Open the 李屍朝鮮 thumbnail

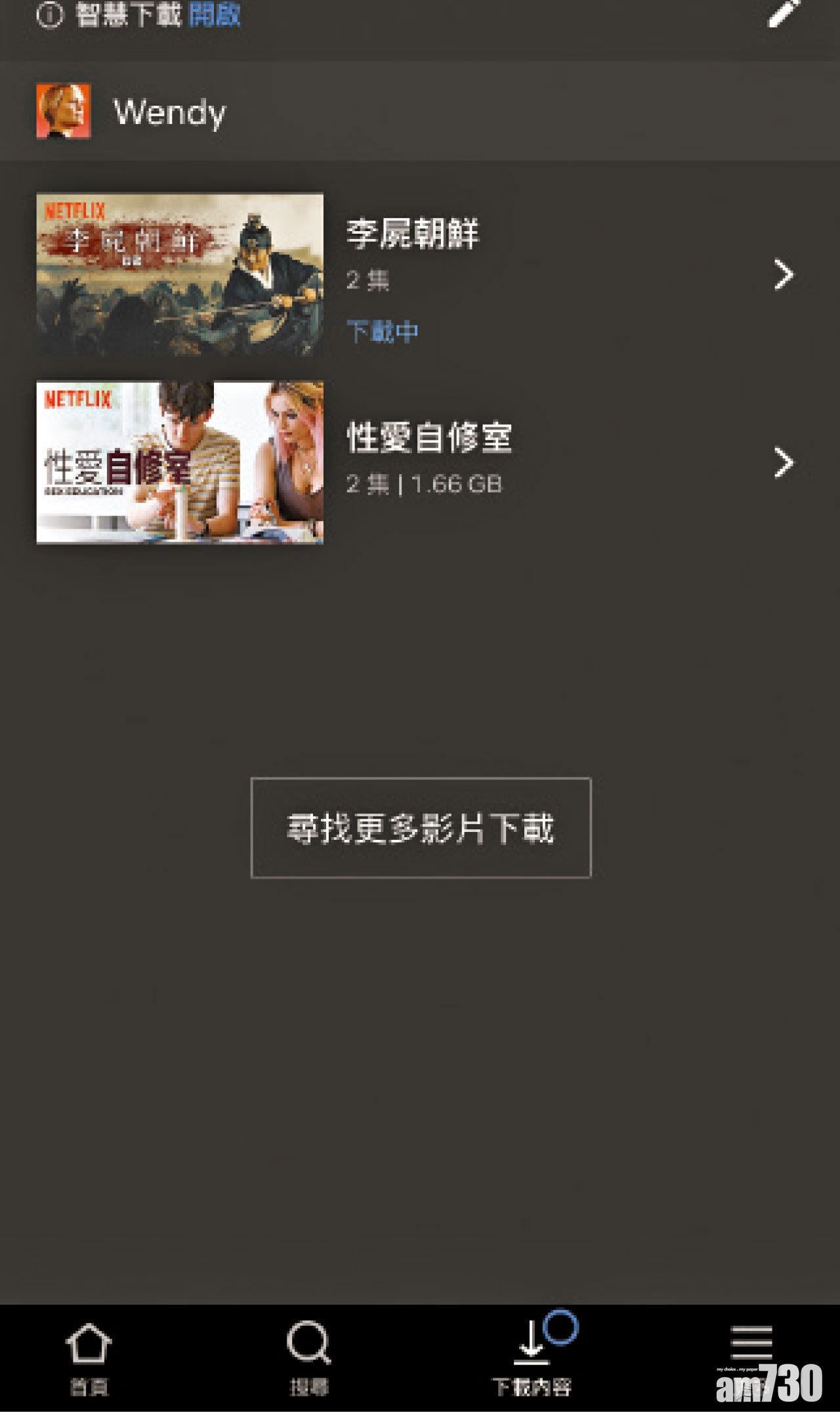[179, 274]
